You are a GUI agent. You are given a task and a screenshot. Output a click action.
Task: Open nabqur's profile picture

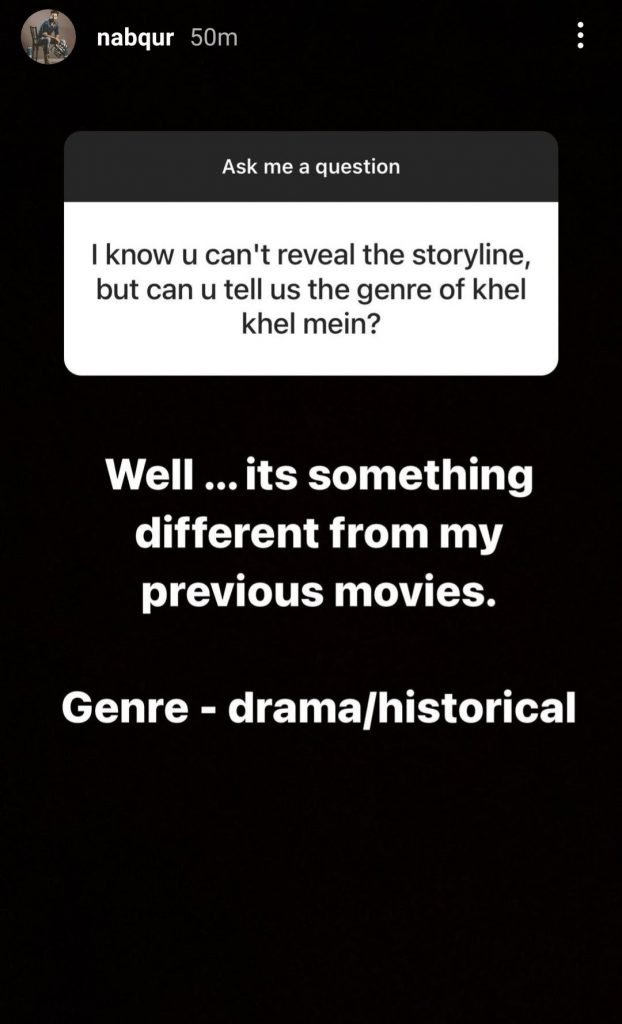[x=49, y=39]
